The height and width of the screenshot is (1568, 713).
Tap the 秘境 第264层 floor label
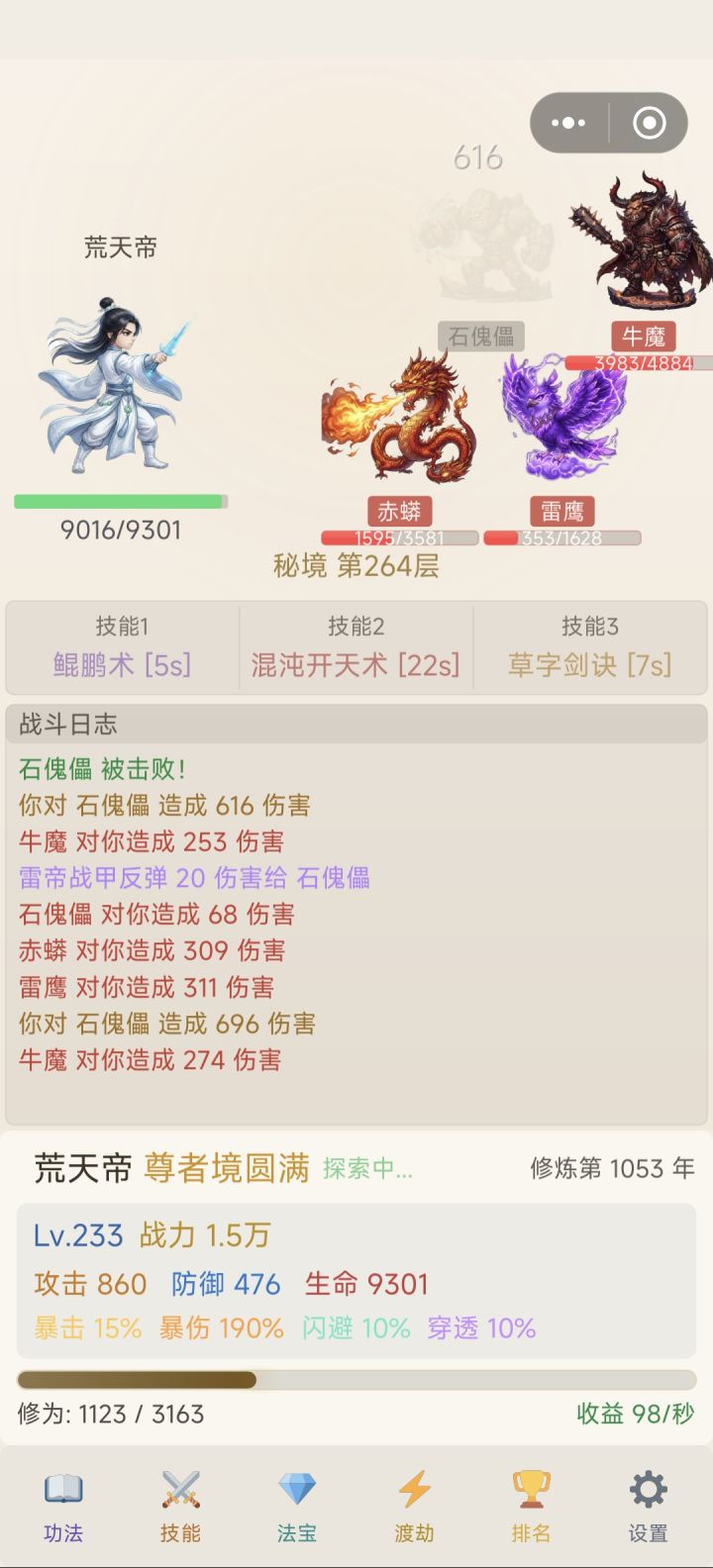tap(356, 565)
